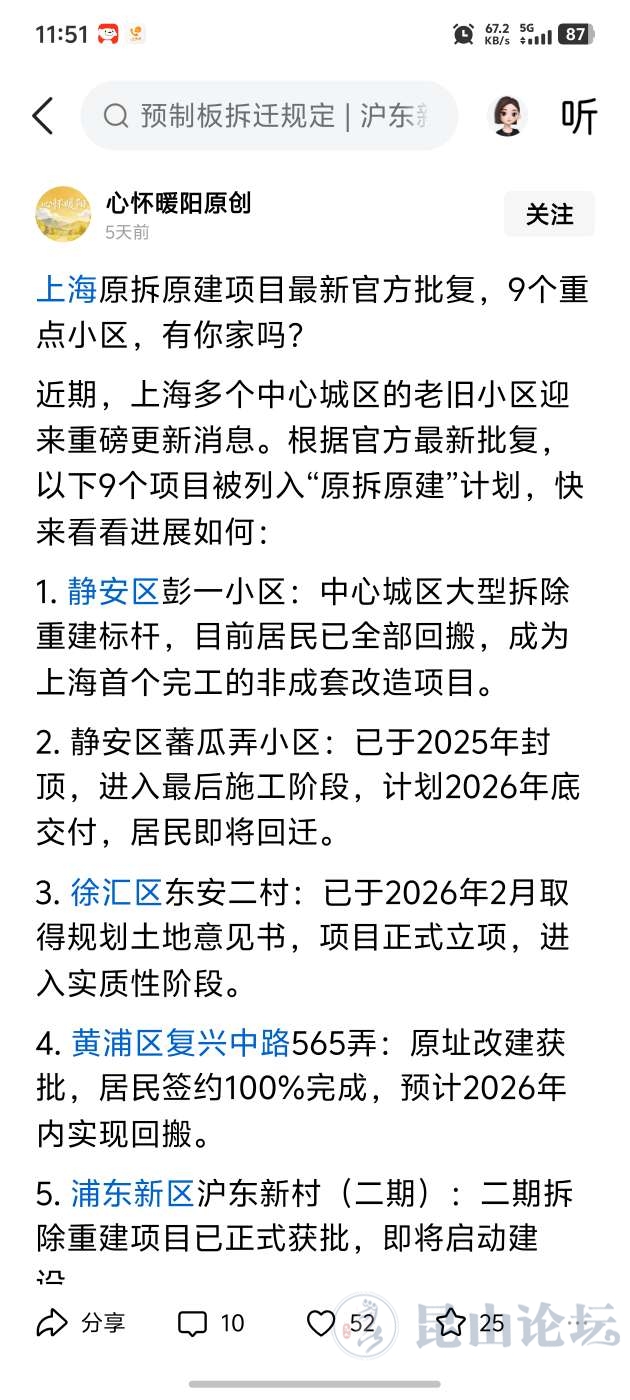Tap the 听 listen button

click(578, 117)
